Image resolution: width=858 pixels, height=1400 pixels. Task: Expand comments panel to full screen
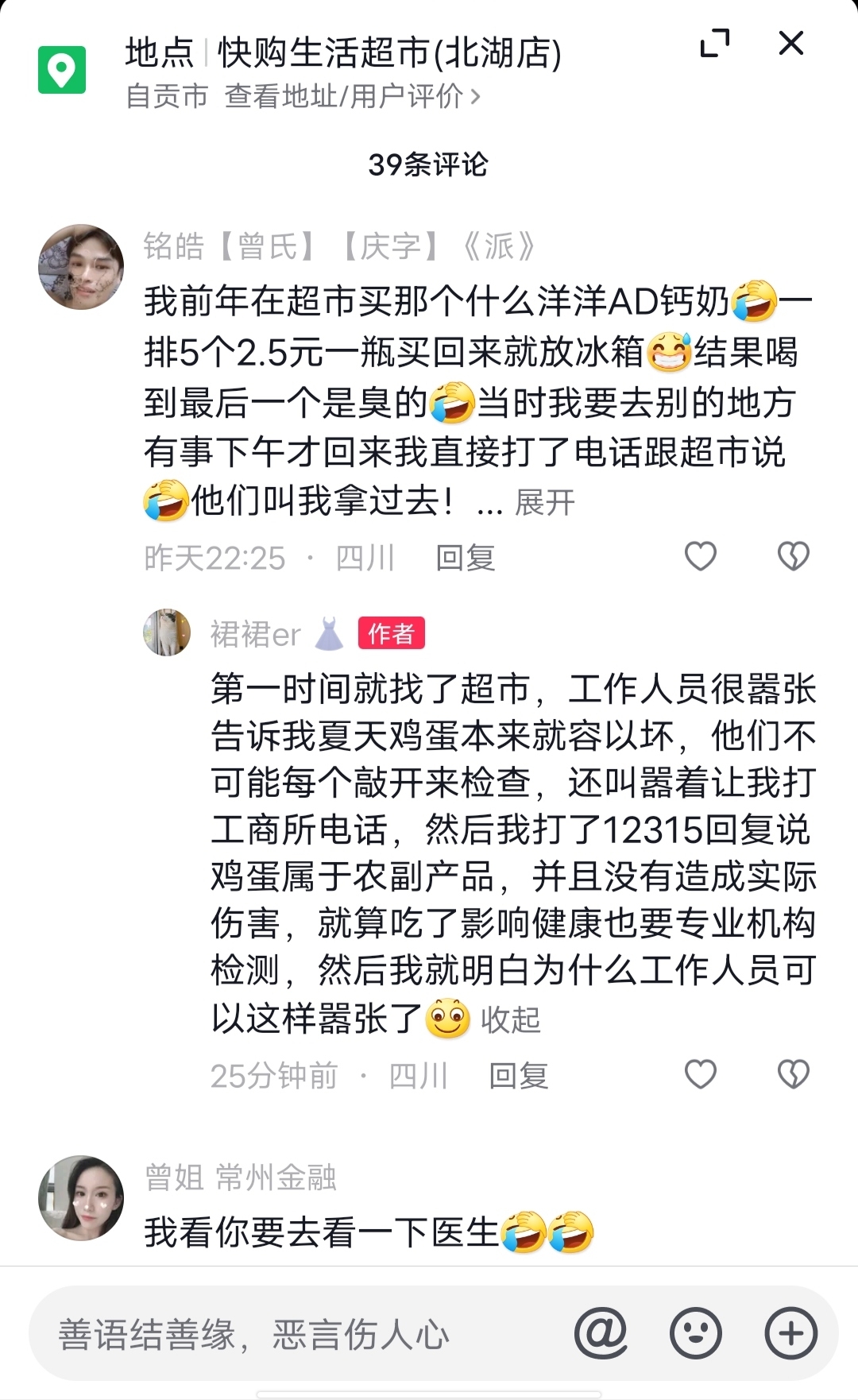(714, 44)
